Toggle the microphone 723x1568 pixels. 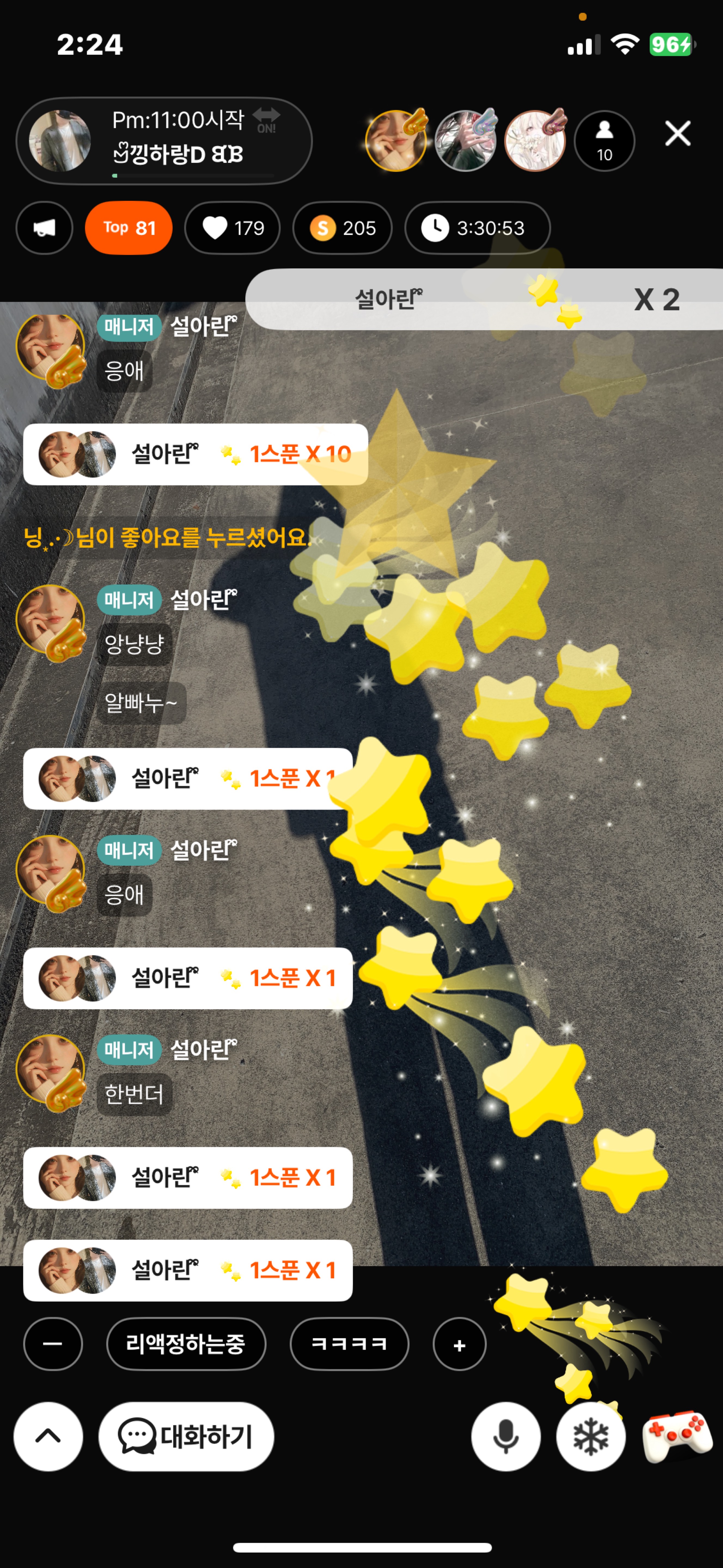(x=505, y=1437)
